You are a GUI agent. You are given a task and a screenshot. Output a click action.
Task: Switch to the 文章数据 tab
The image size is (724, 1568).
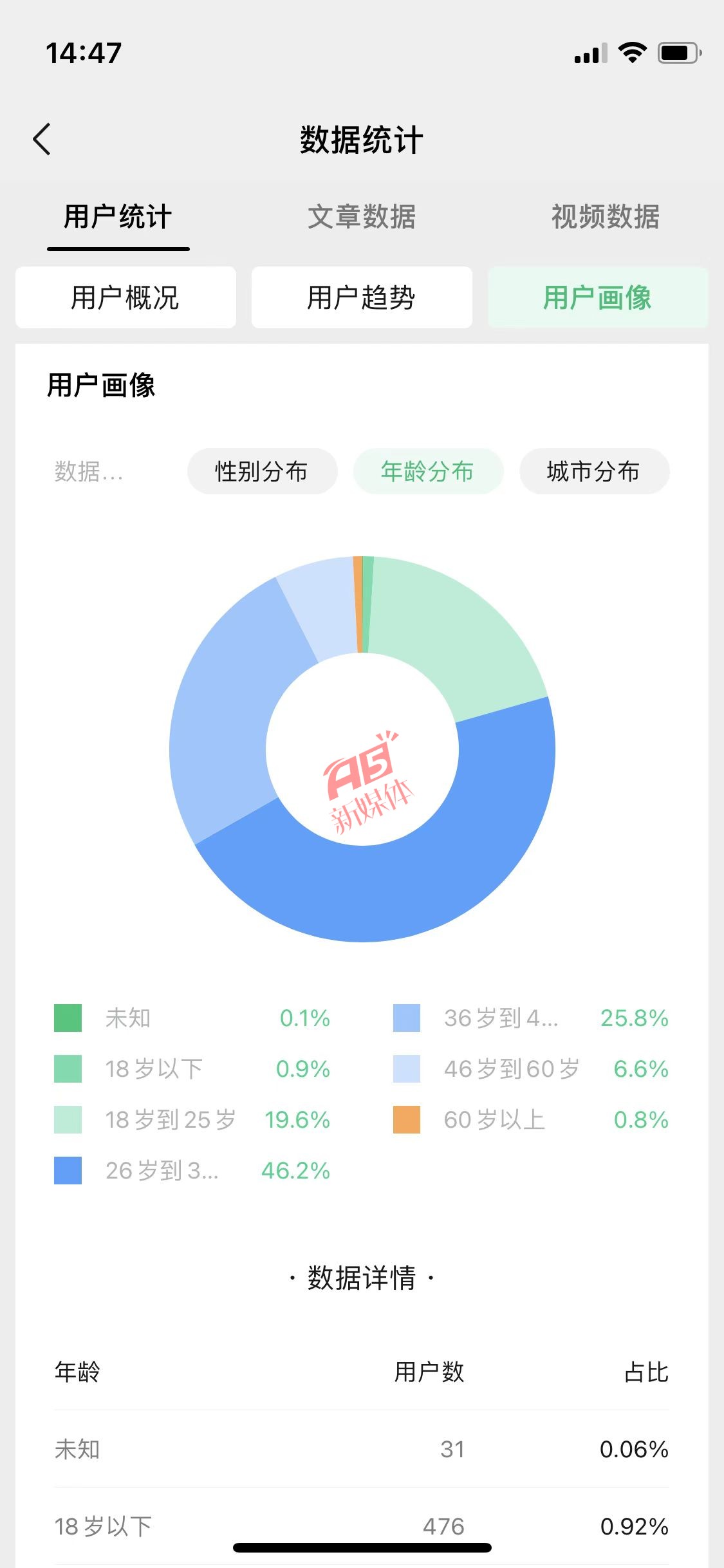[361, 217]
